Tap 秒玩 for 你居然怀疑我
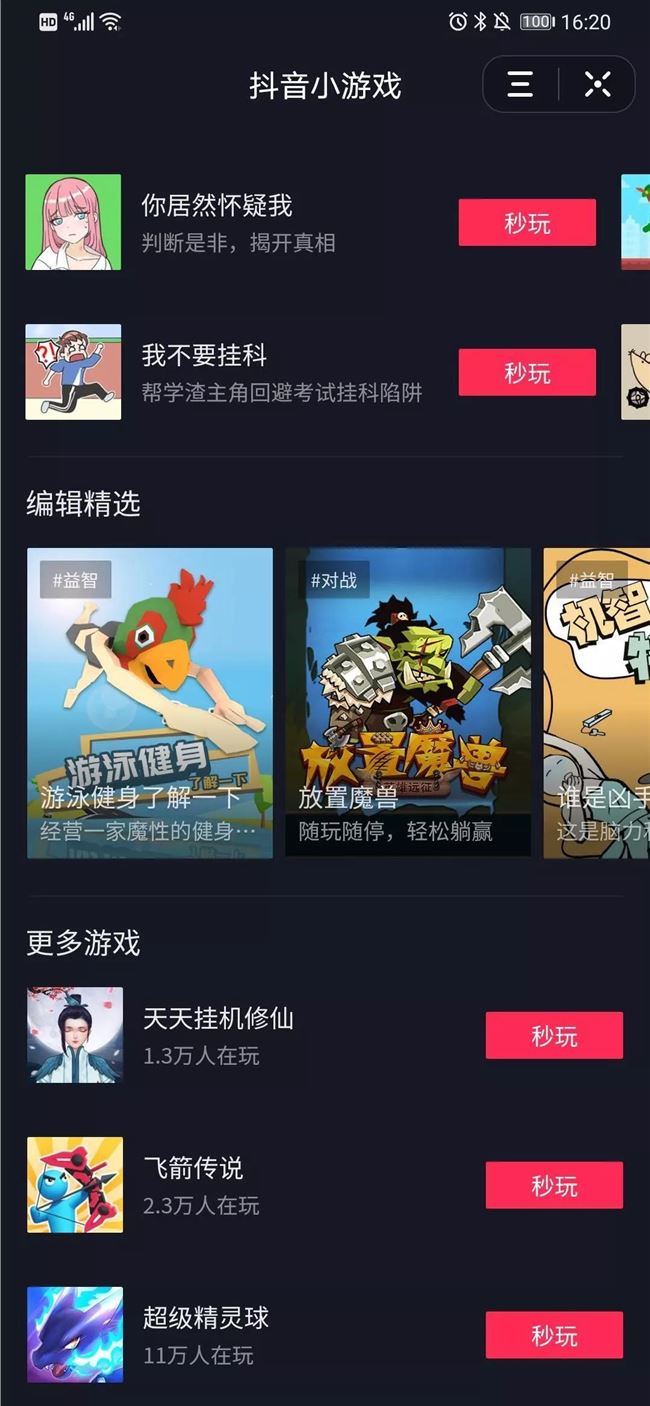 click(x=527, y=222)
